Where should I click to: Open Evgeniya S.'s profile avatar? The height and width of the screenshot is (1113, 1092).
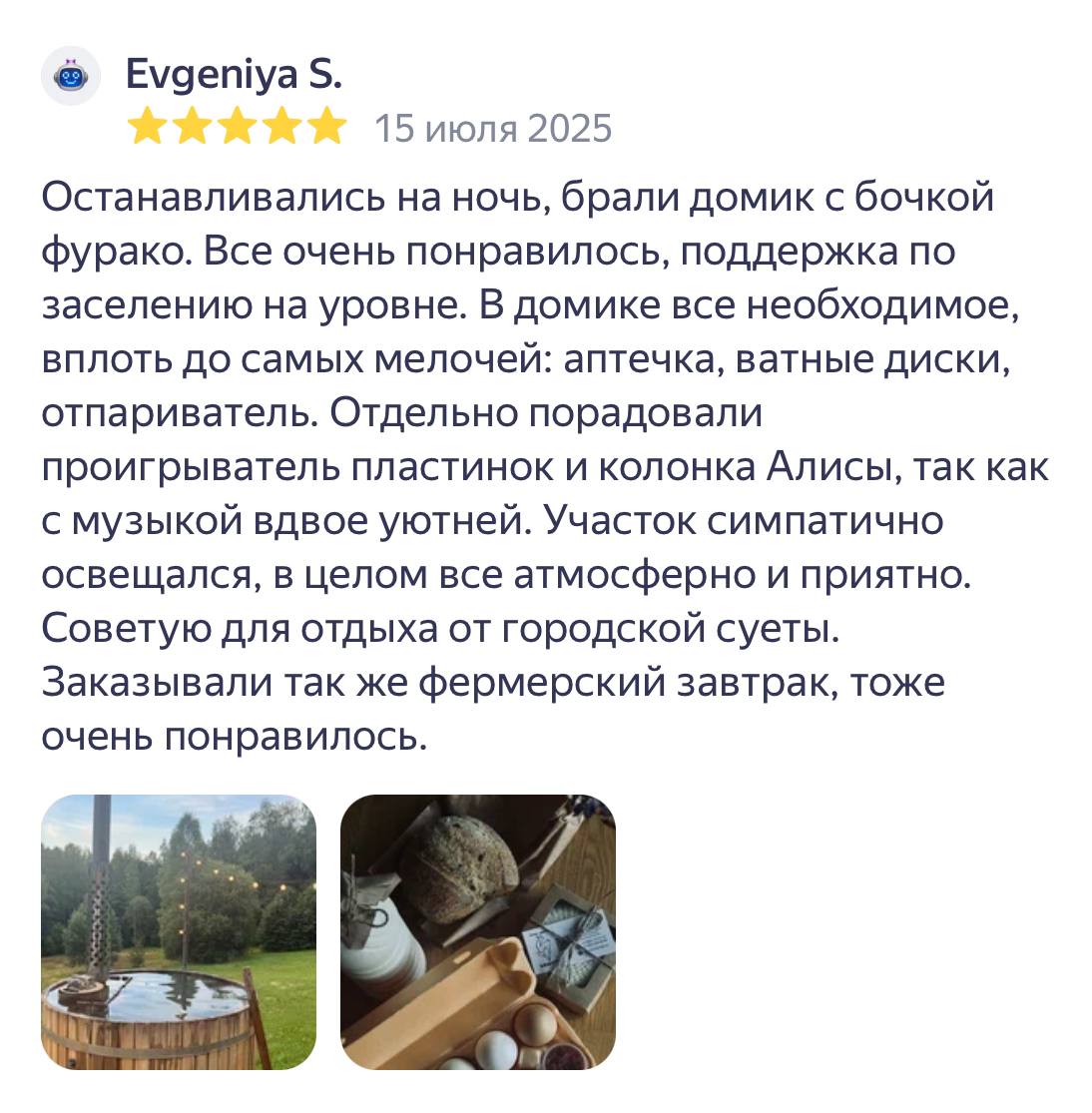pos(70,75)
